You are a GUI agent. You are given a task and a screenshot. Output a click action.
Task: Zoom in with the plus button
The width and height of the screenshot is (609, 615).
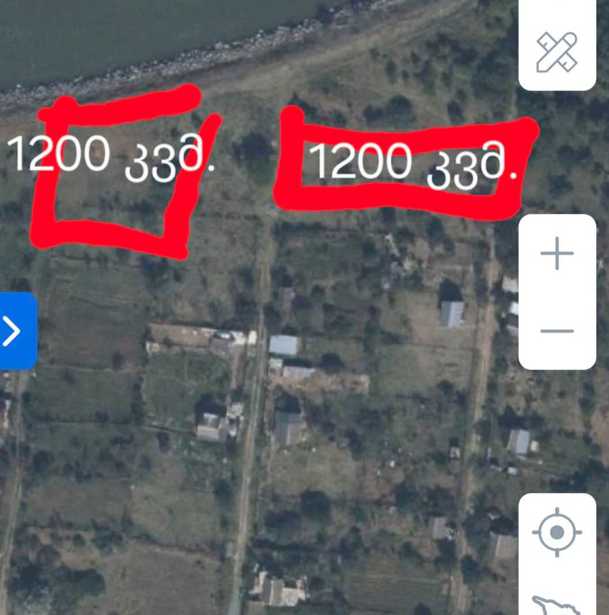(x=557, y=254)
